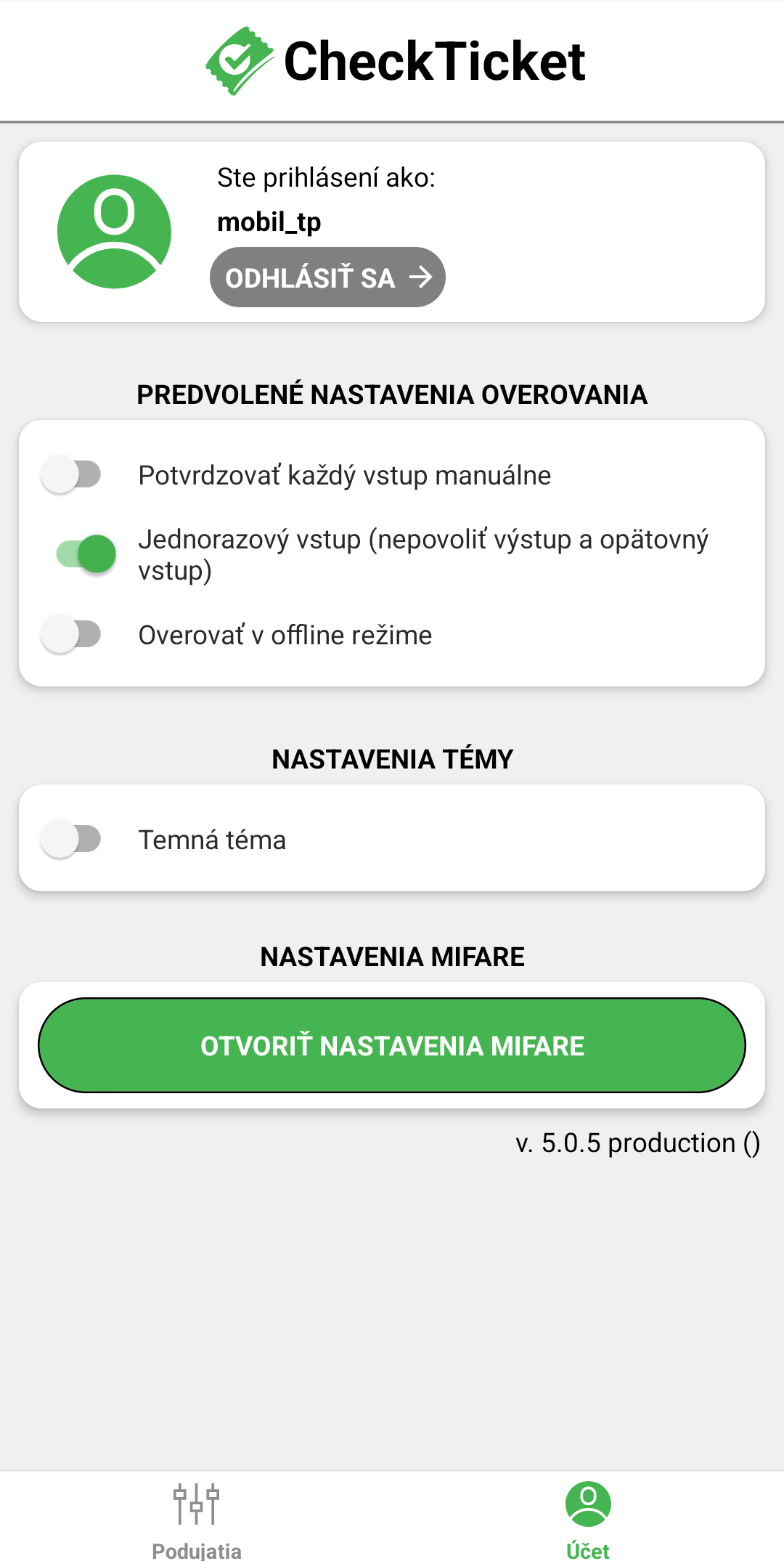This screenshot has width=784, height=1561.
Task: Disable the Jednorazový vstup switch
Action: coord(86,554)
